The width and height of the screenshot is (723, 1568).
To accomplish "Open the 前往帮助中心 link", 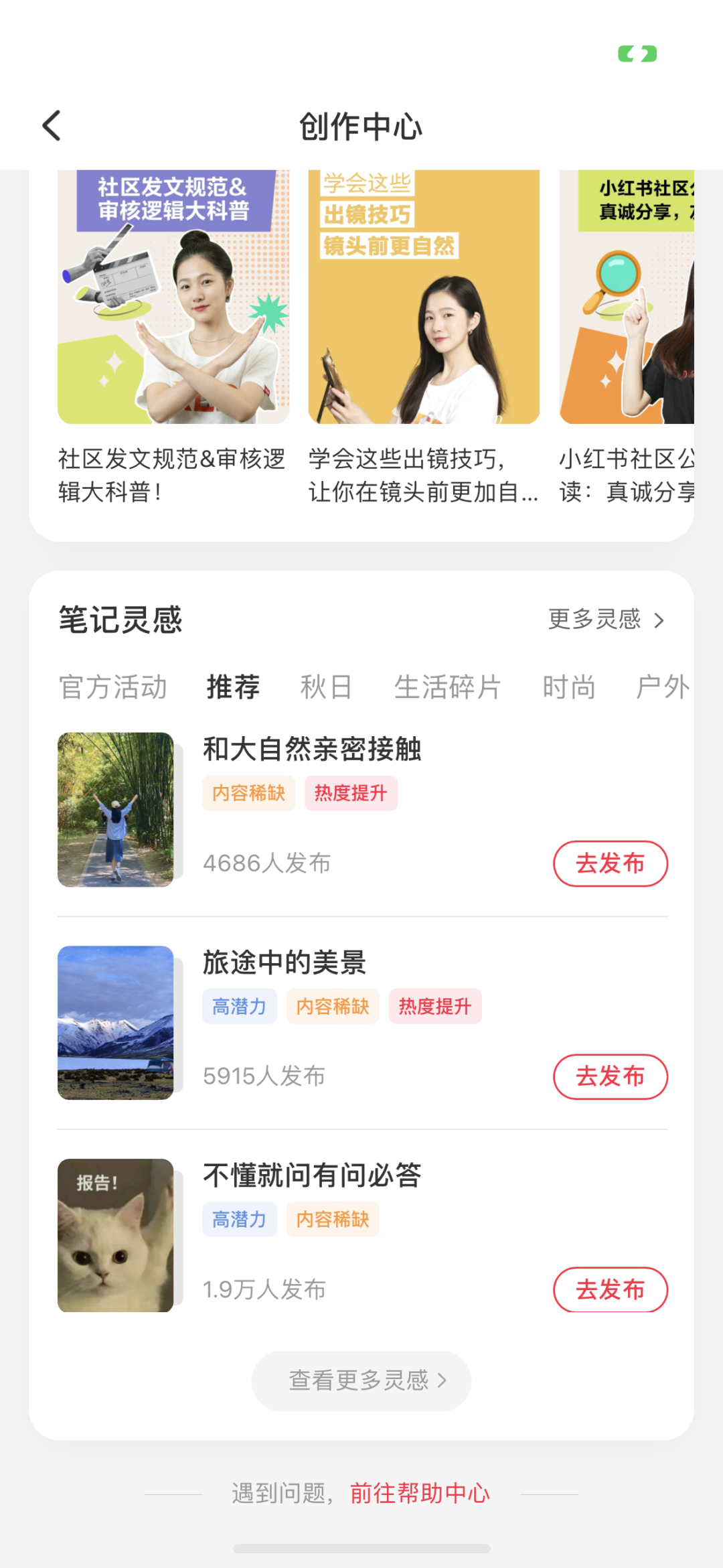I will 419,1493.
